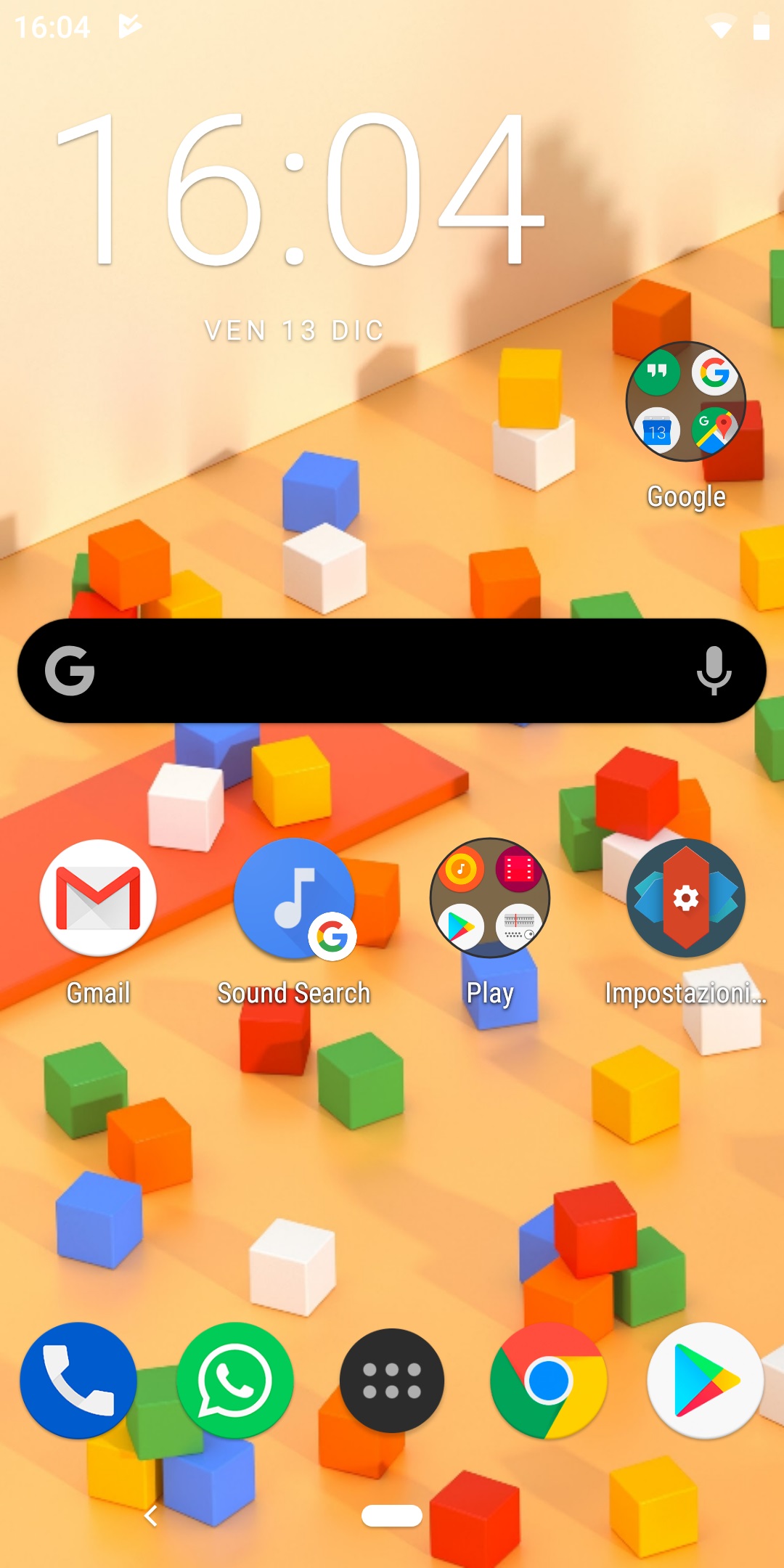Open the Phone dialer
The image size is (784, 1568).
click(x=78, y=1381)
